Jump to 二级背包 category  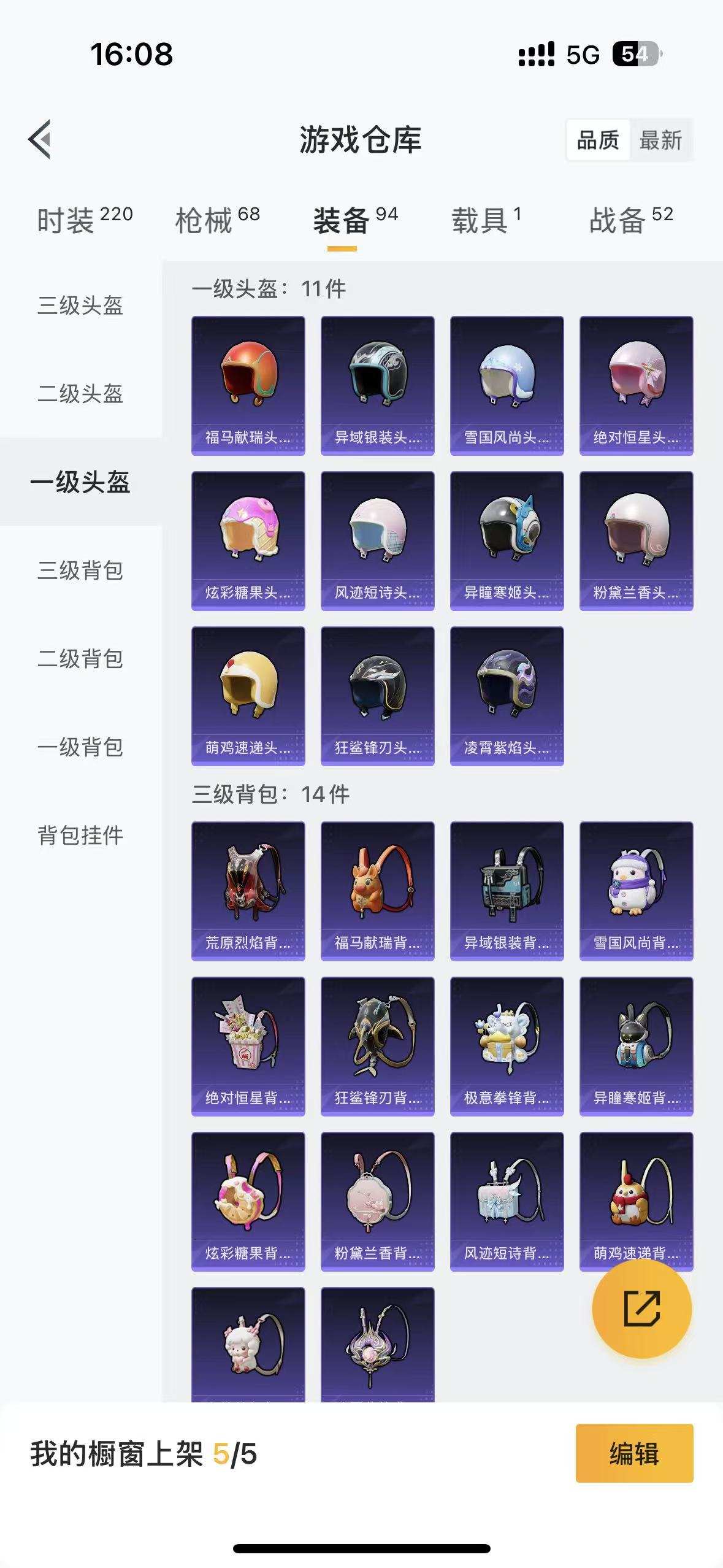[80, 658]
